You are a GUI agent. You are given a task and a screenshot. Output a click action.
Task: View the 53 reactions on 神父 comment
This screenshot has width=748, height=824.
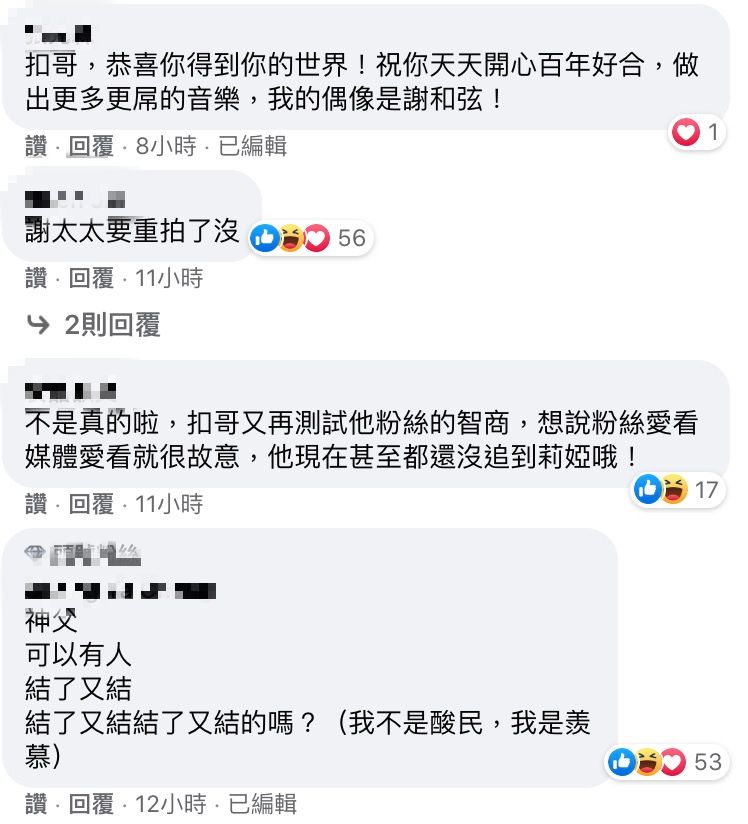point(666,762)
